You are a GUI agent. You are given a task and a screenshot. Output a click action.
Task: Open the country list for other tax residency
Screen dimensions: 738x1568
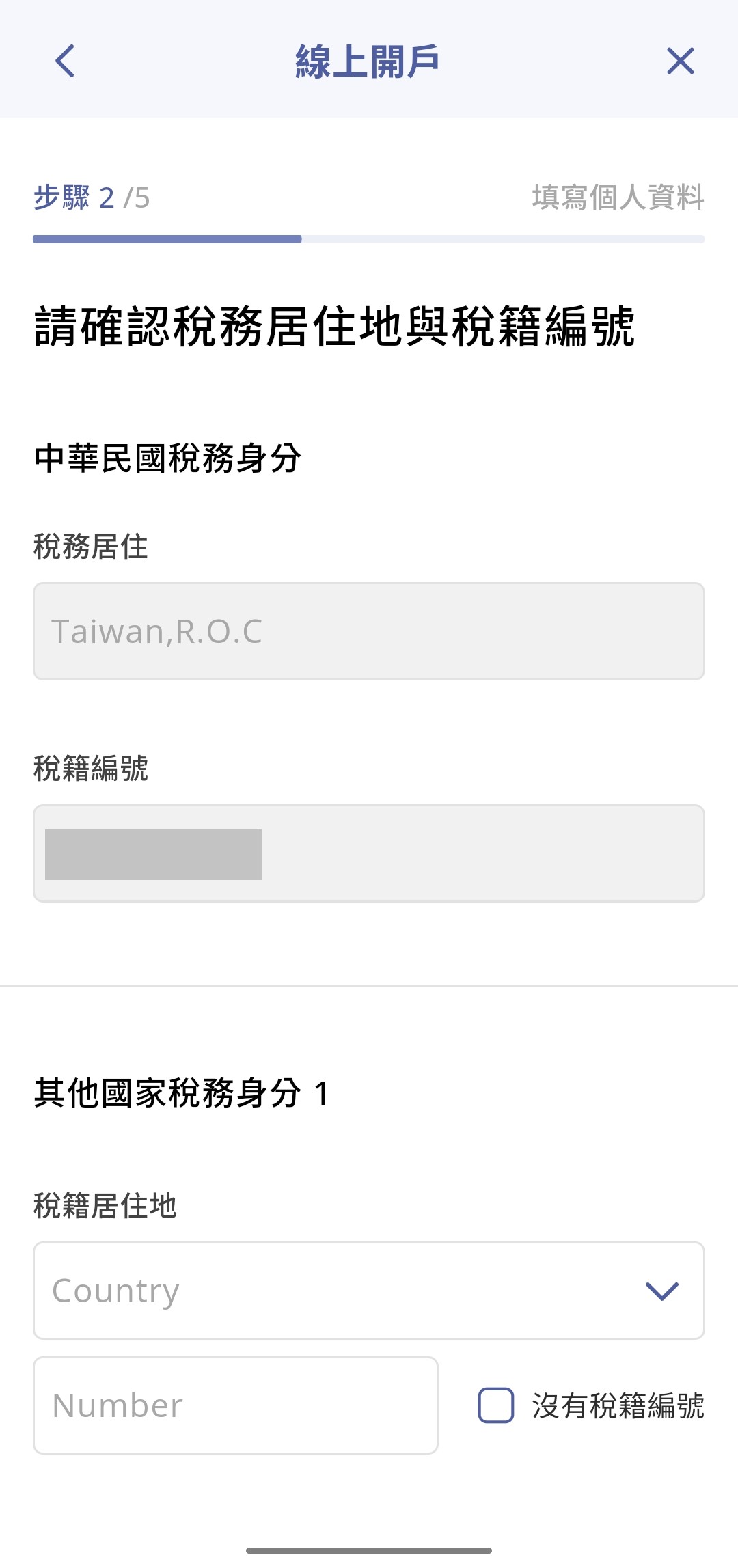(369, 1290)
